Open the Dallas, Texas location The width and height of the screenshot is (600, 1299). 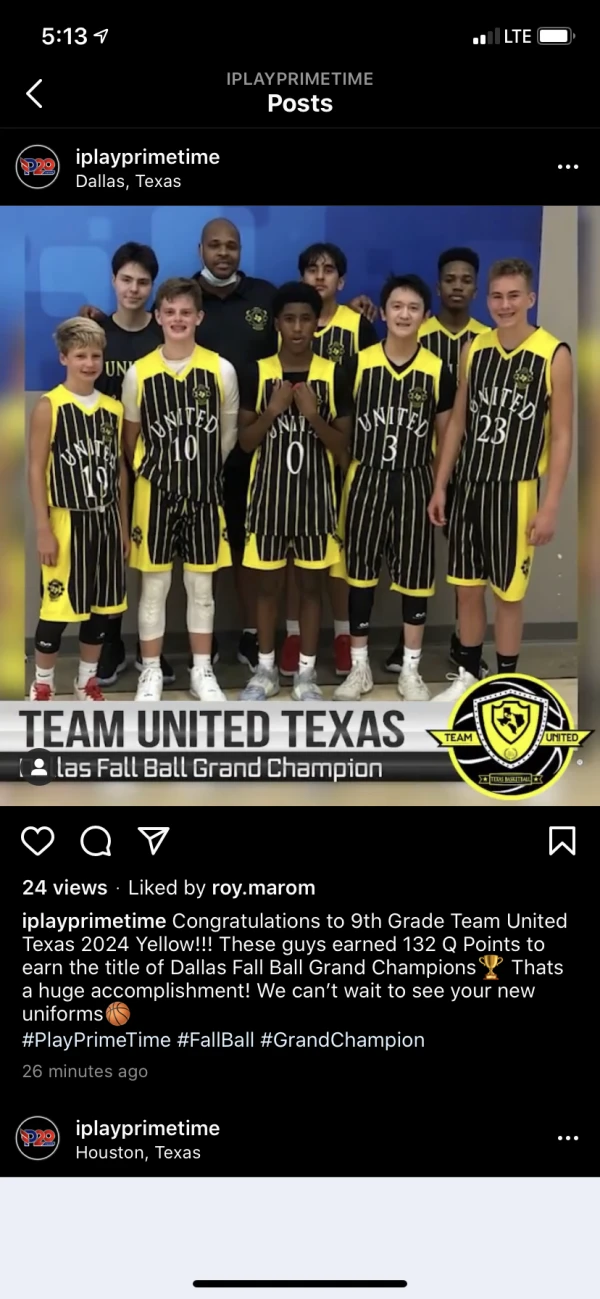[129, 181]
